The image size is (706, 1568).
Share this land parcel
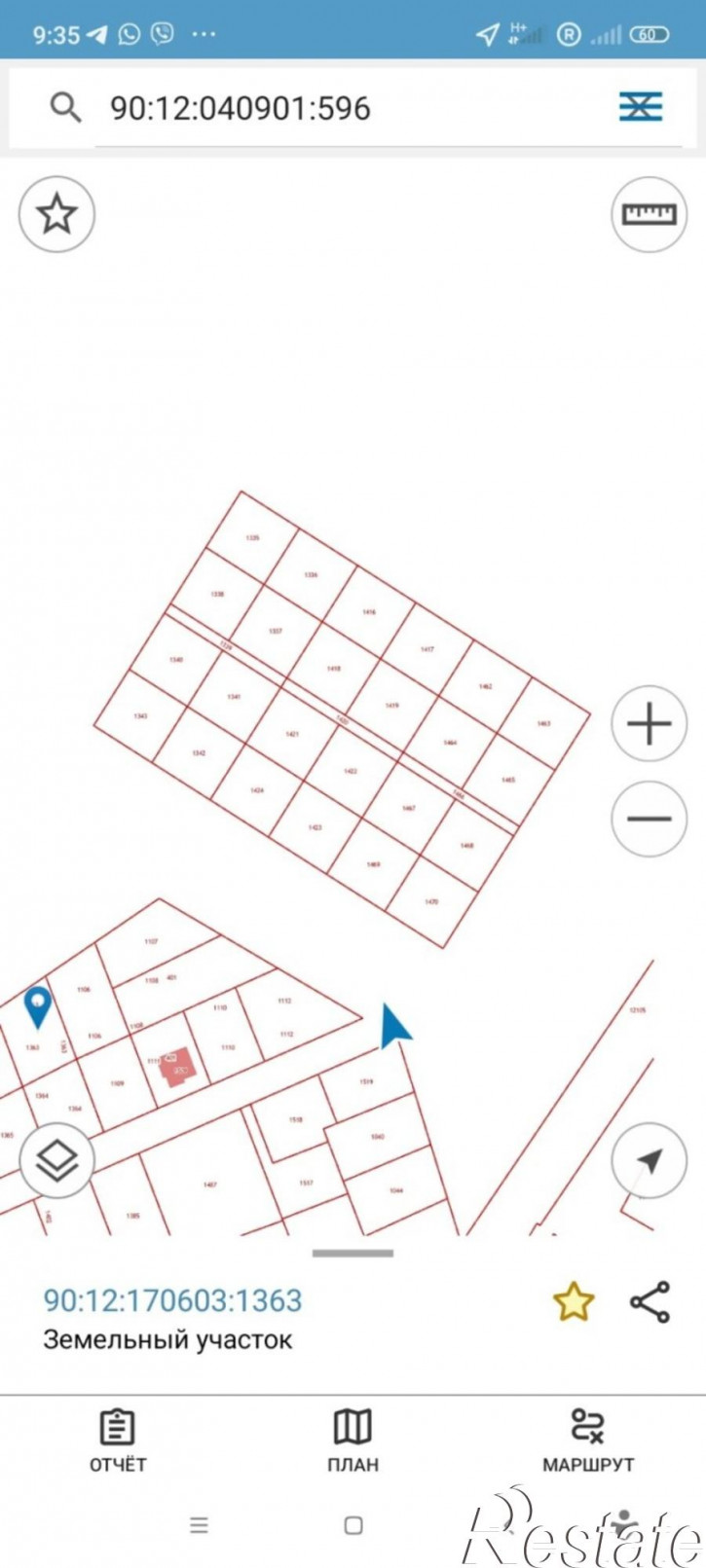(650, 1301)
